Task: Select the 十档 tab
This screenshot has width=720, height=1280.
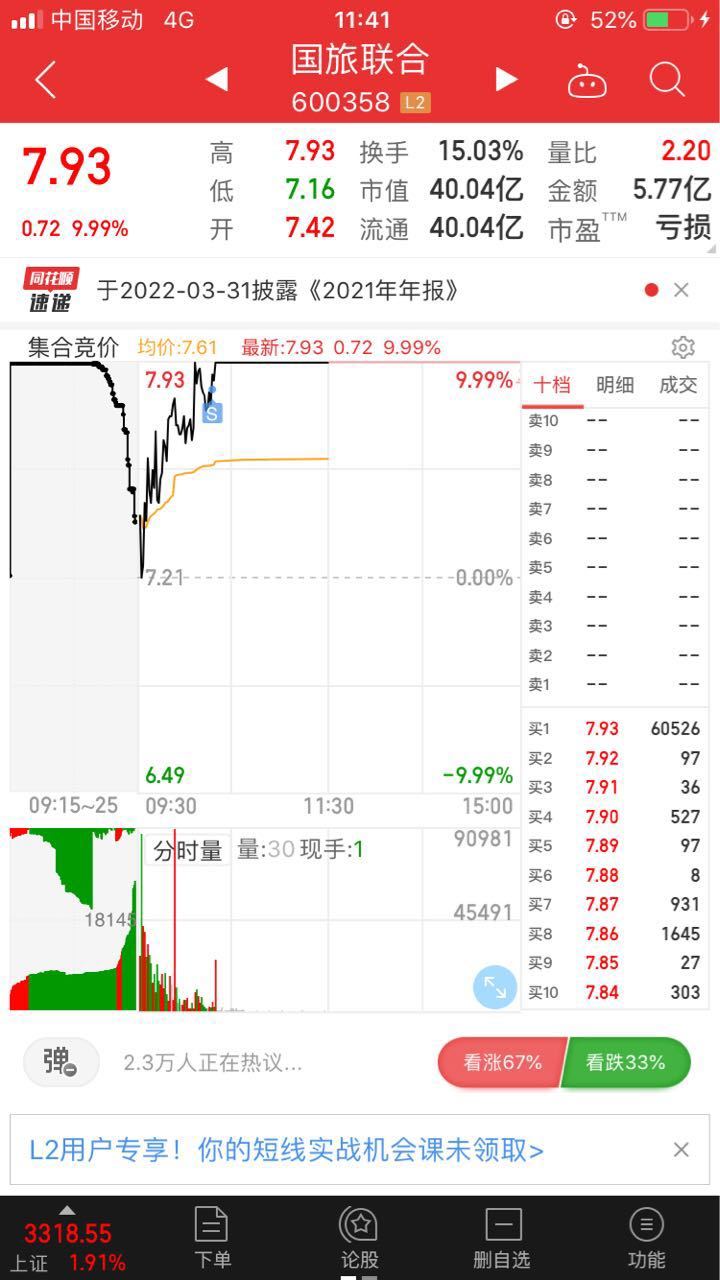Action: (551, 385)
